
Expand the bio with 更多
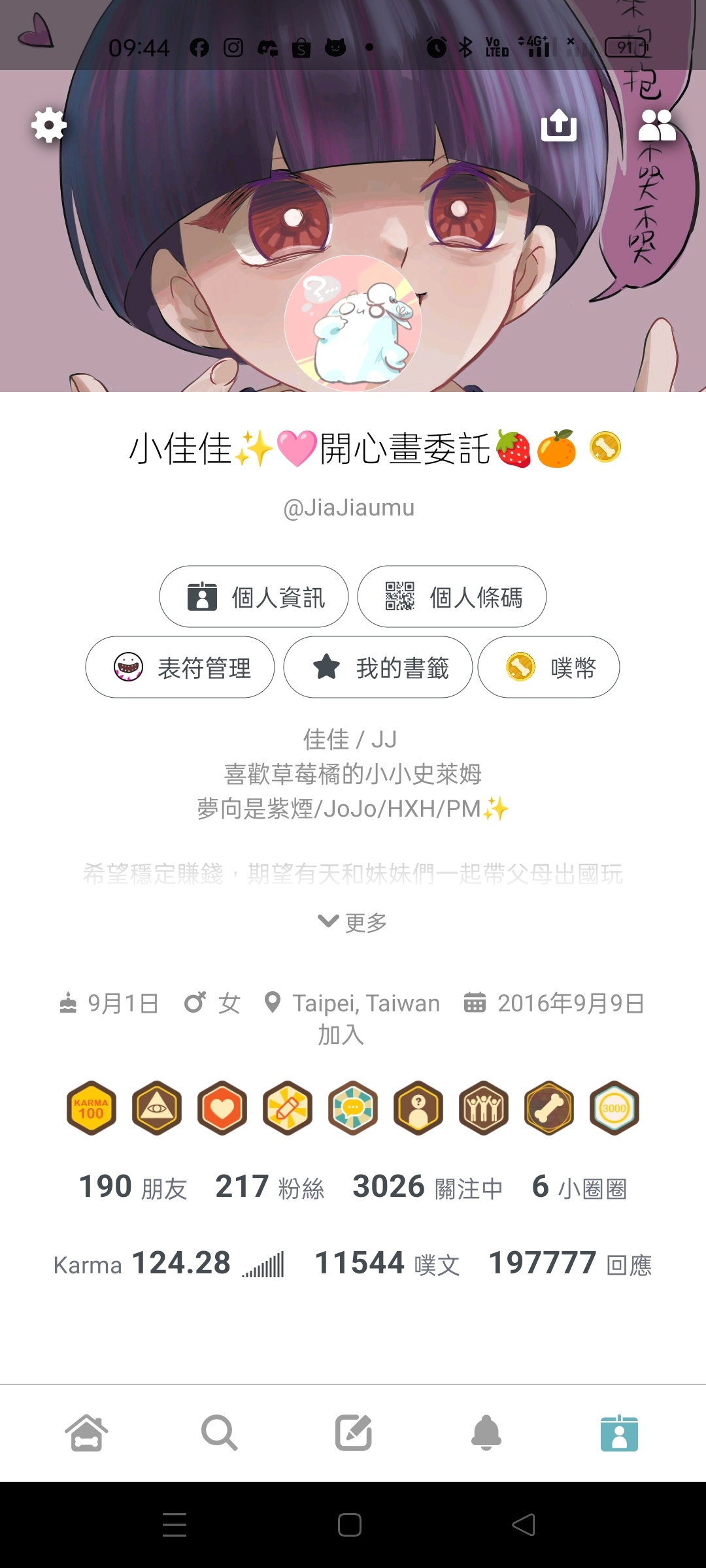point(352,923)
